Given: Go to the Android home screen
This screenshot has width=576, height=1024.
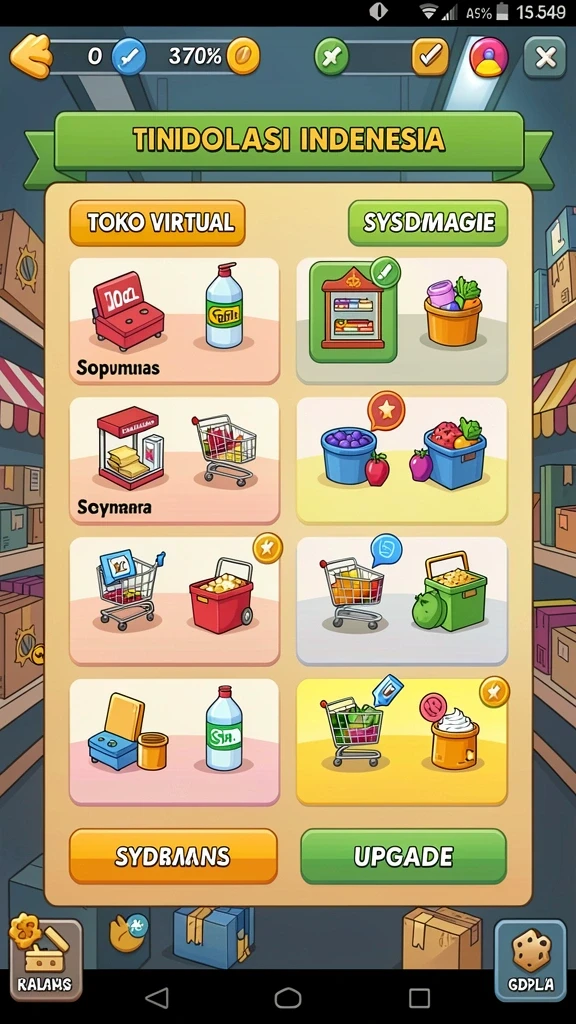Looking at the screenshot, I should click(288, 997).
